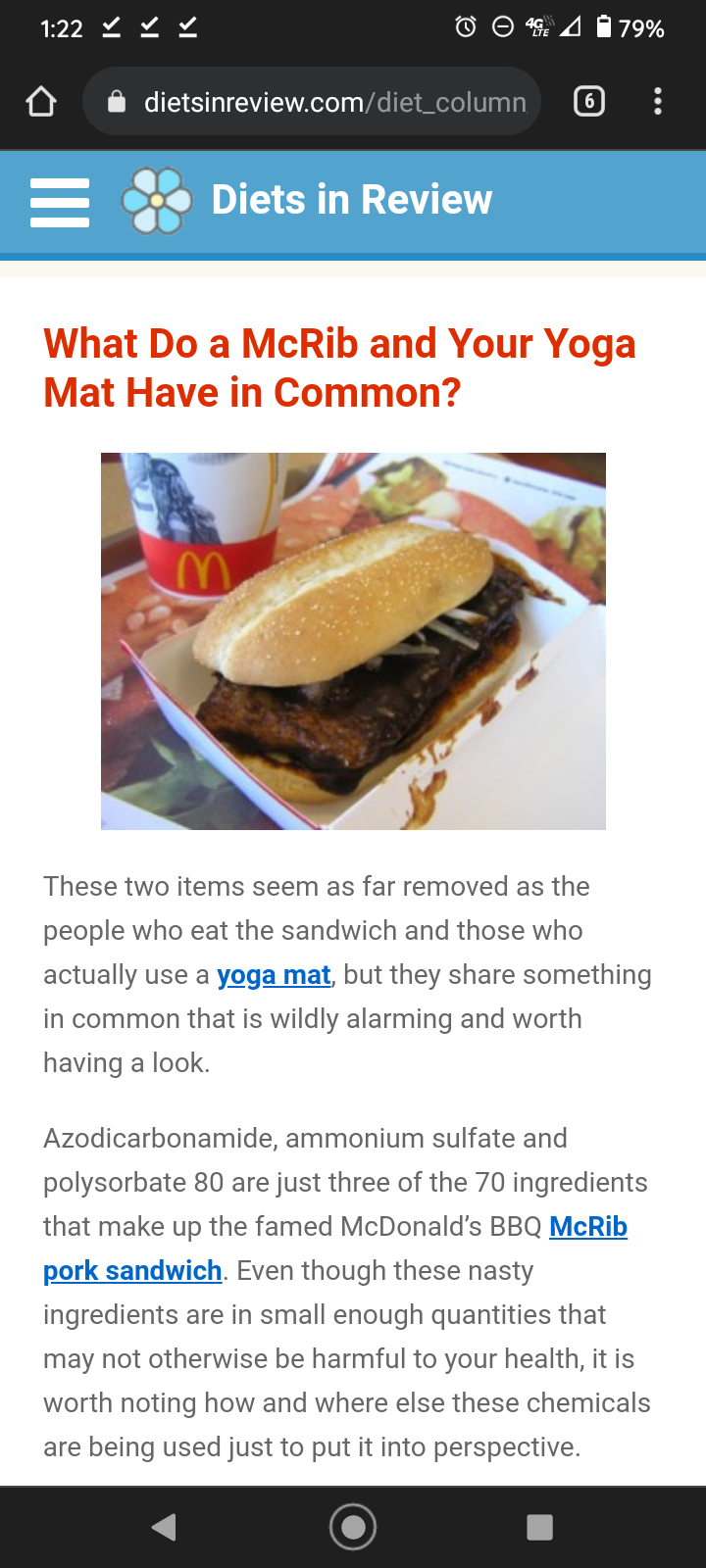This screenshot has width=706, height=1568.
Task: Open the hamburger menu on Diets in Review
Action: (60, 202)
